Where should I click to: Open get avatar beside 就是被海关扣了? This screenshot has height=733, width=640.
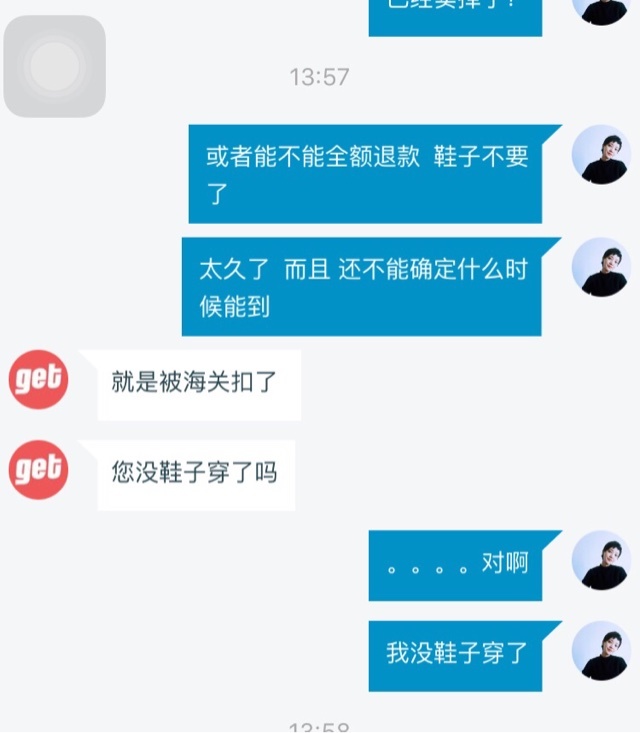(38, 379)
